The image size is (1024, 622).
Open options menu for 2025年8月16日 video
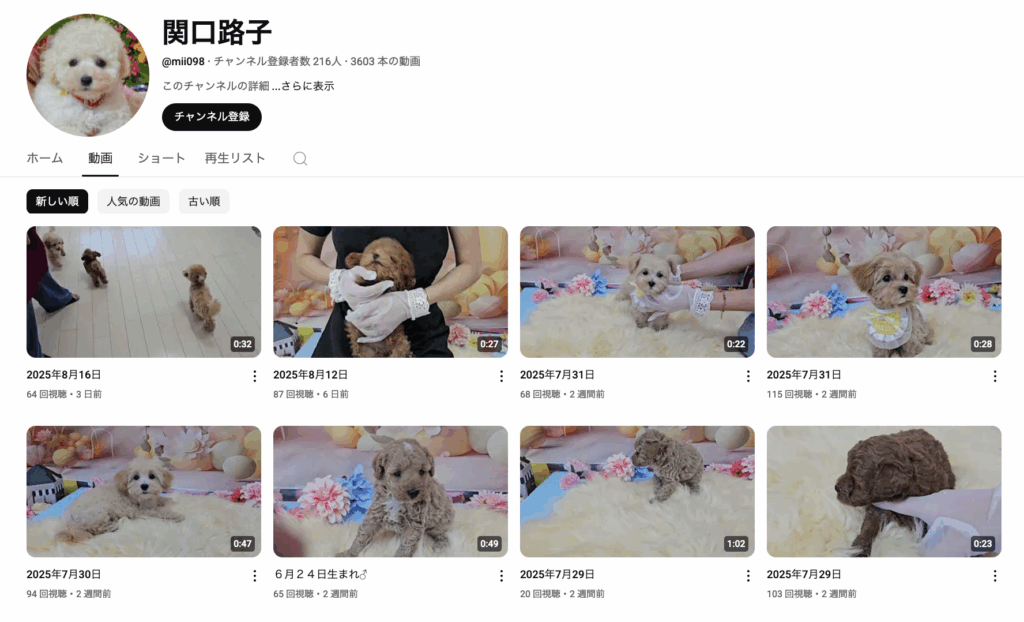point(254,376)
